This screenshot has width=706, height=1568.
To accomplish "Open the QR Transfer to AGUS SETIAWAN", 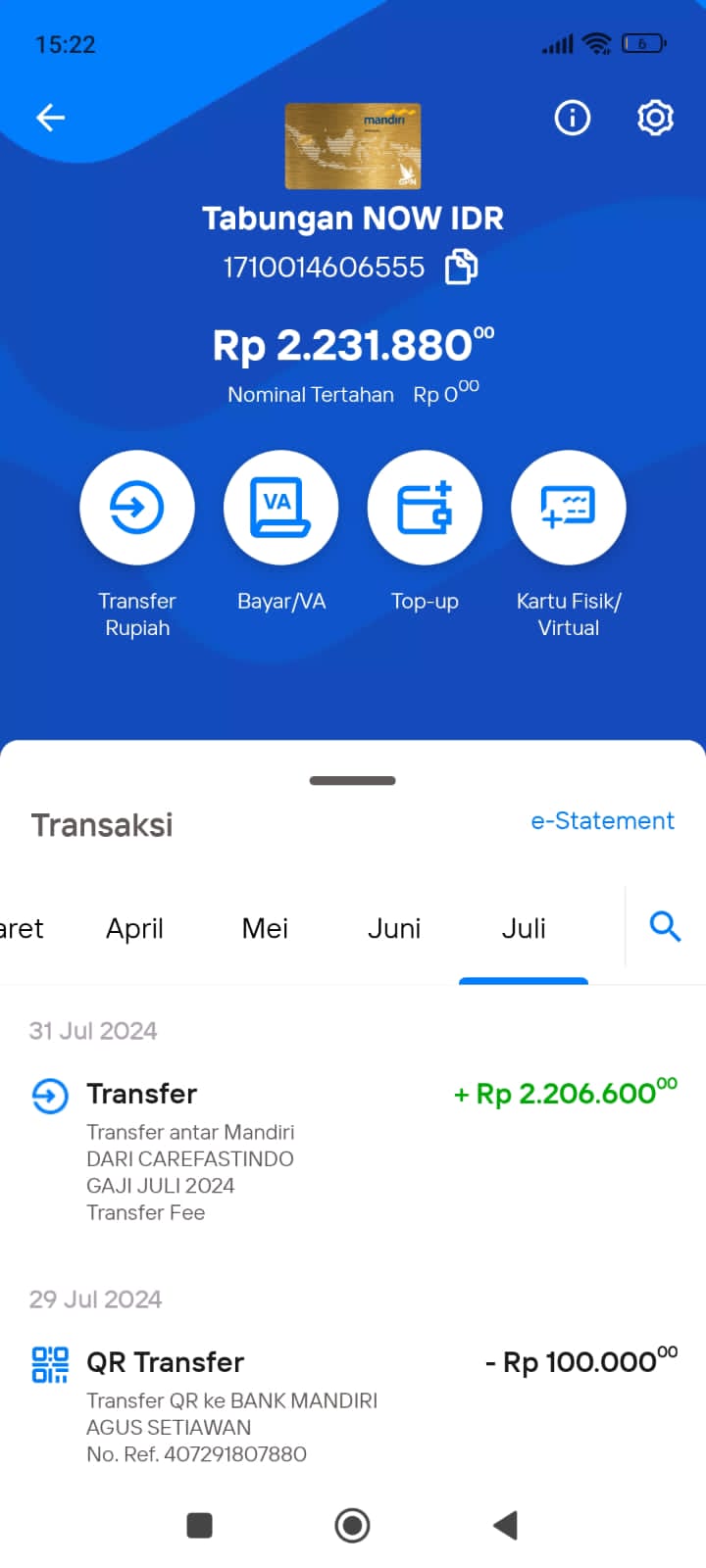I will click(x=353, y=1405).
